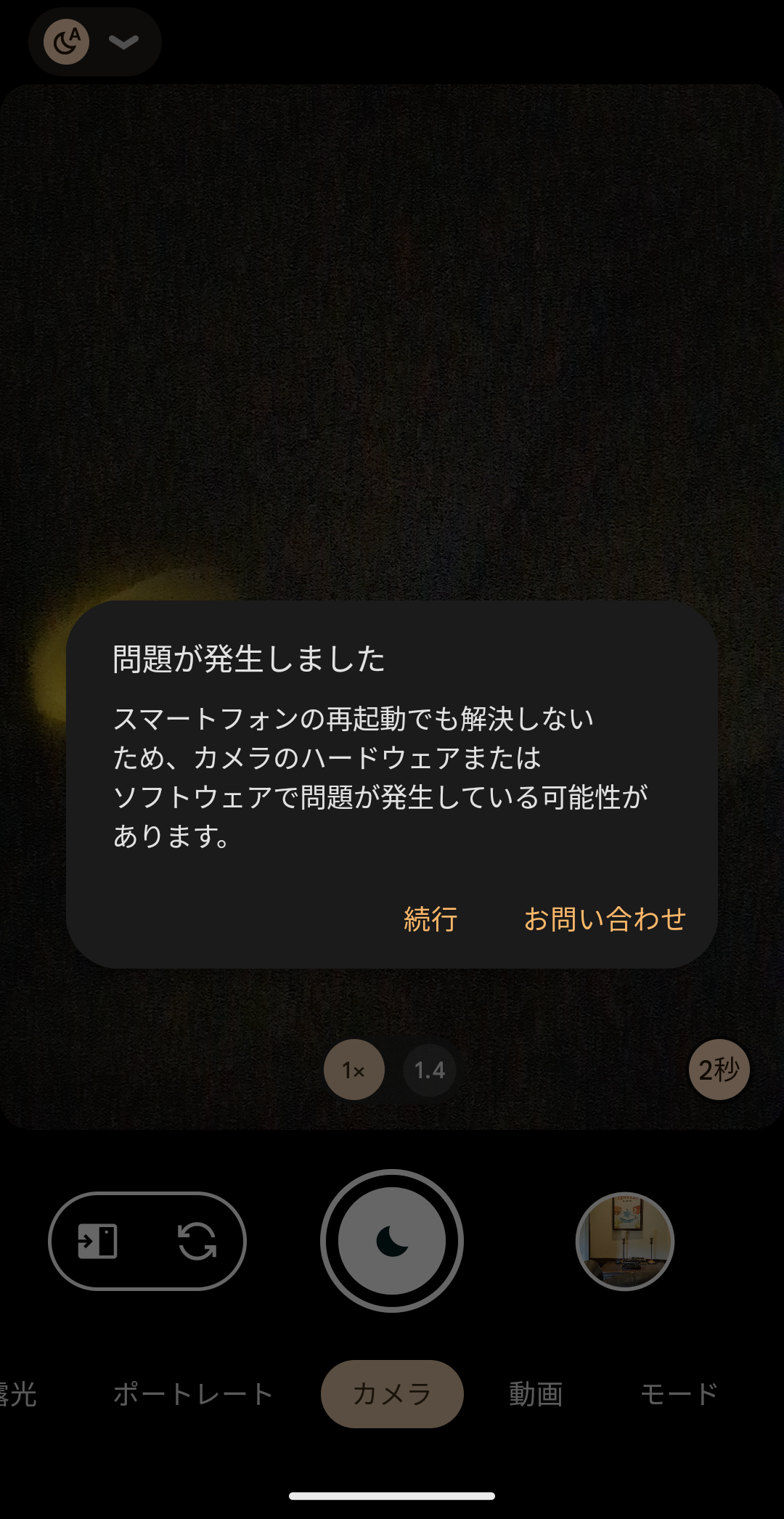
Task: Switch between front and rear cameras
Action: [x=197, y=1242]
